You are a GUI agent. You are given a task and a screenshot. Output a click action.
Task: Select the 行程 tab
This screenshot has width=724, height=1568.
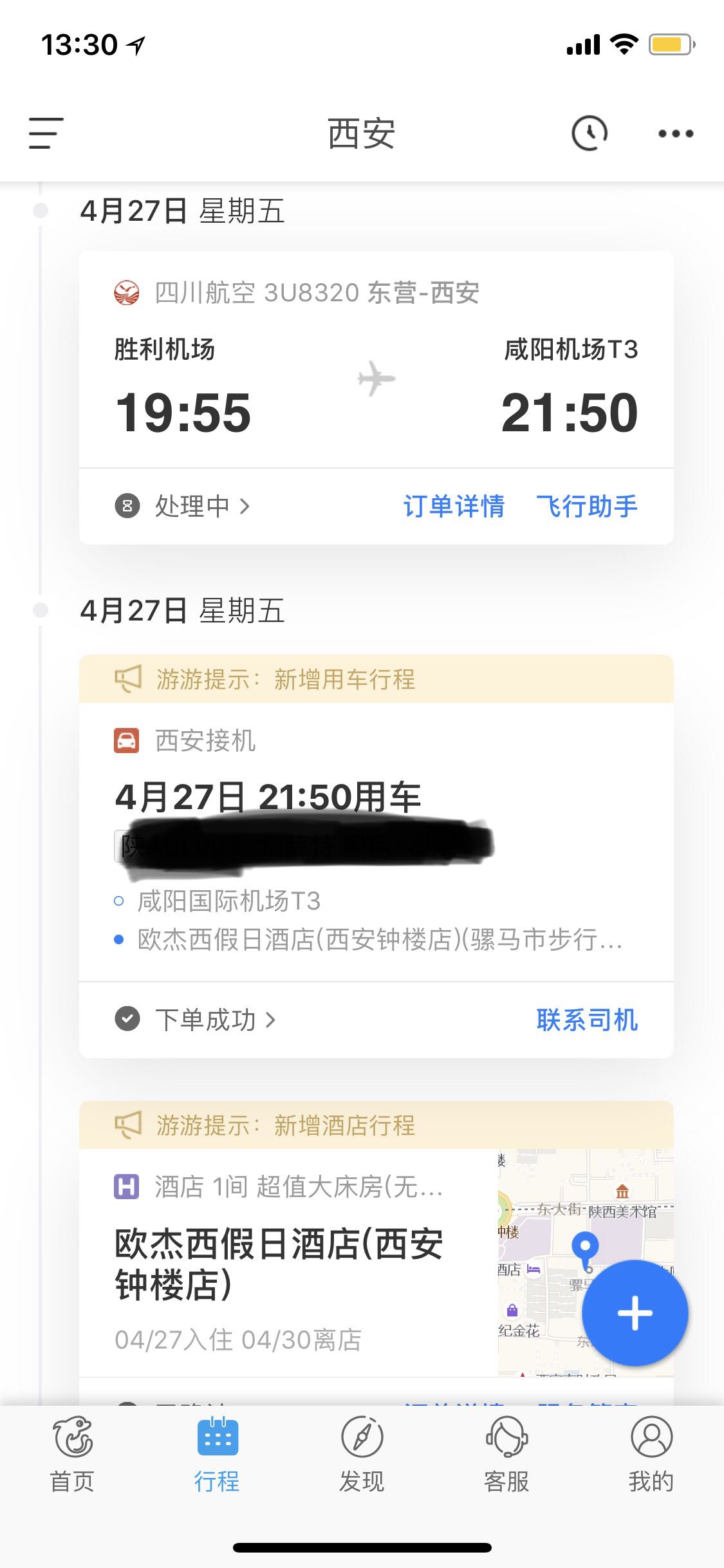click(217, 1455)
